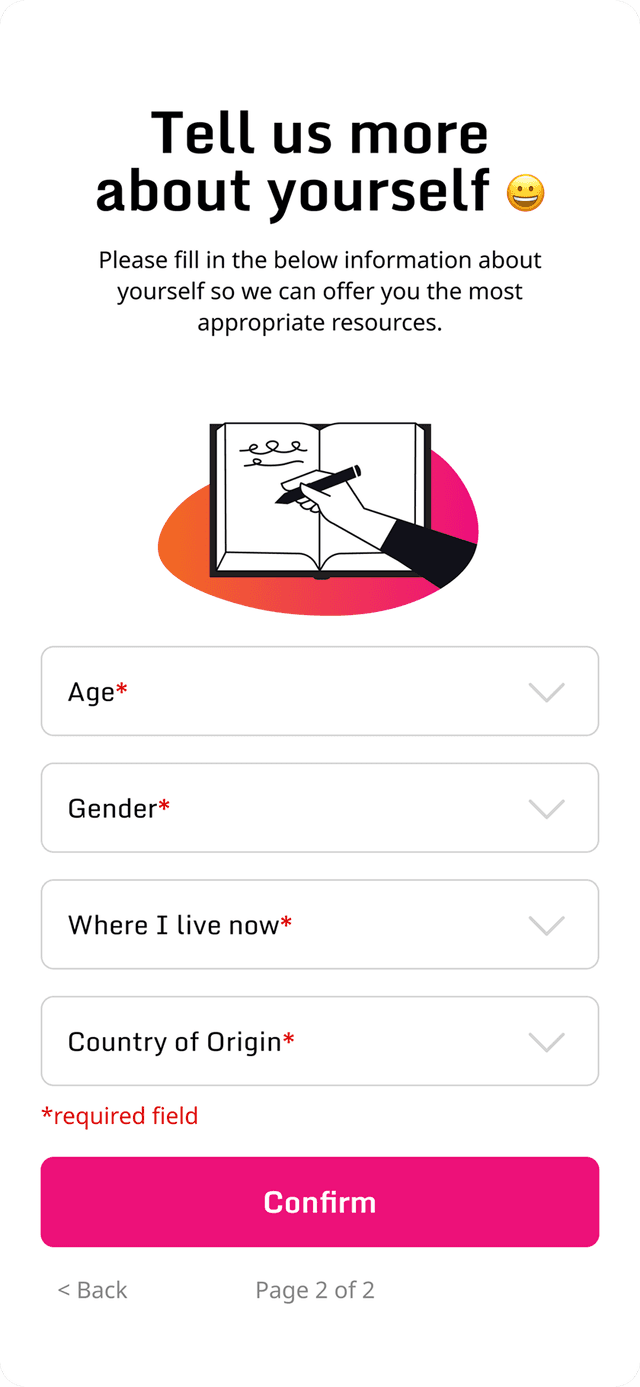Open the Age dropdown
Image resolution: width=640 pixels, height=1387 pixels.
(x=319, y=691)
